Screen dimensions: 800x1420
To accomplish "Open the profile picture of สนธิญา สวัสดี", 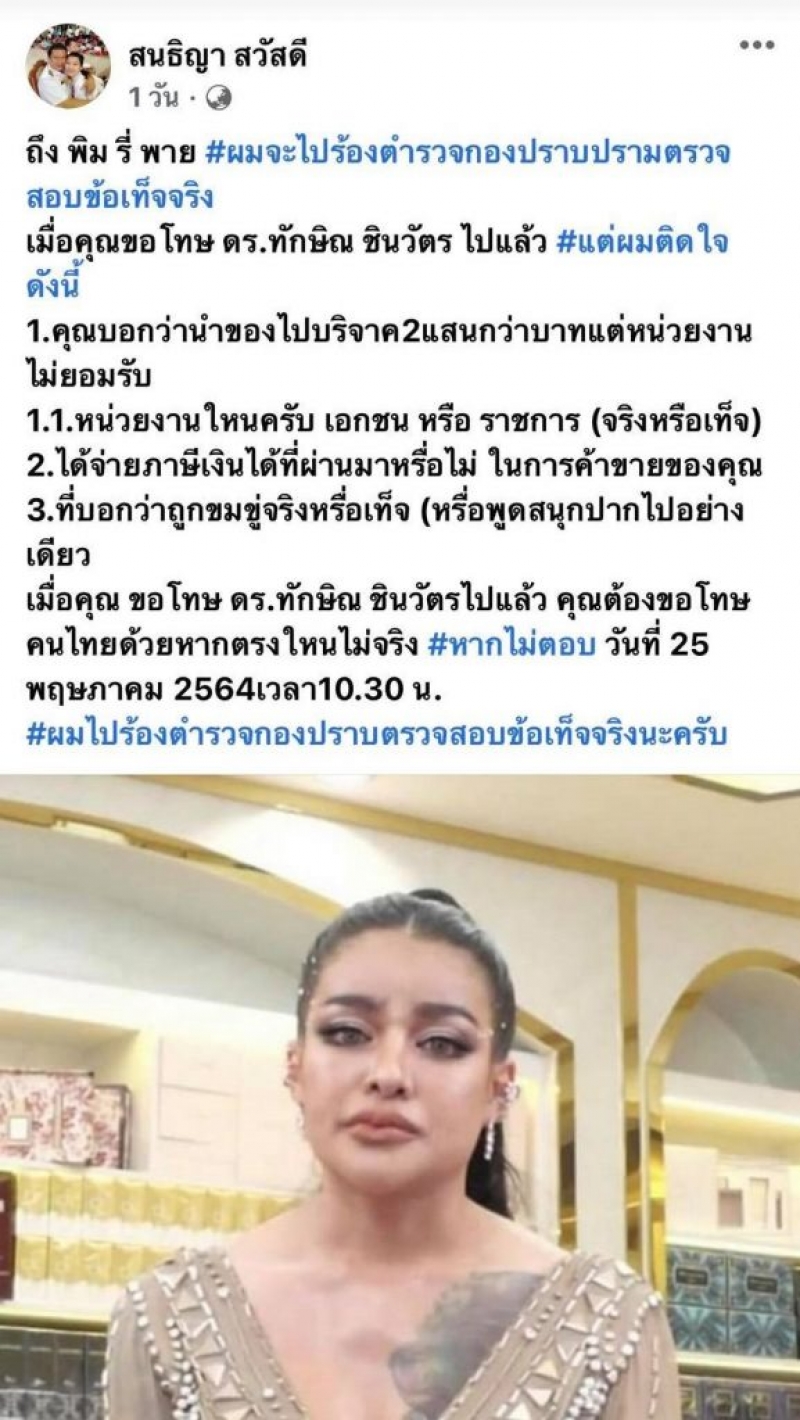I will pyautogui.click(x=67, y=66).
